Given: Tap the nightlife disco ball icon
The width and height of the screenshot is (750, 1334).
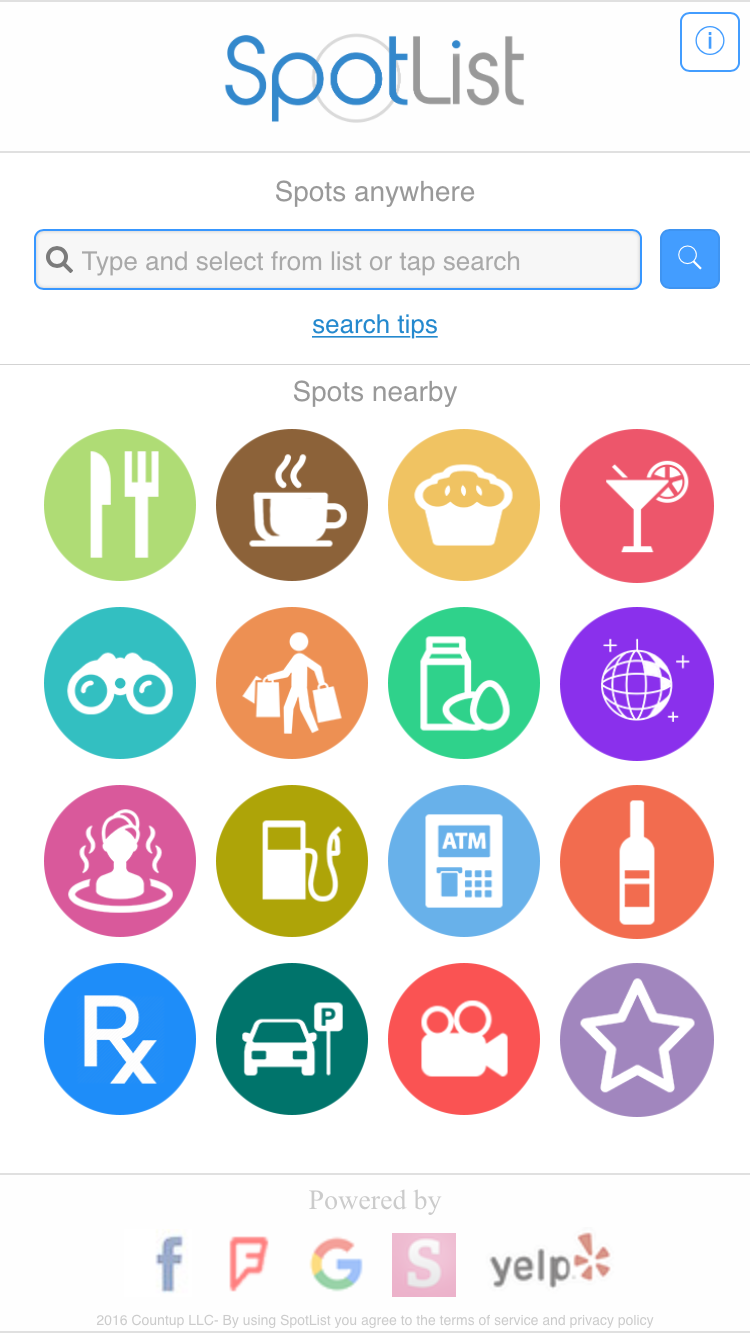Looking at the screenshot, I should 637,683.
